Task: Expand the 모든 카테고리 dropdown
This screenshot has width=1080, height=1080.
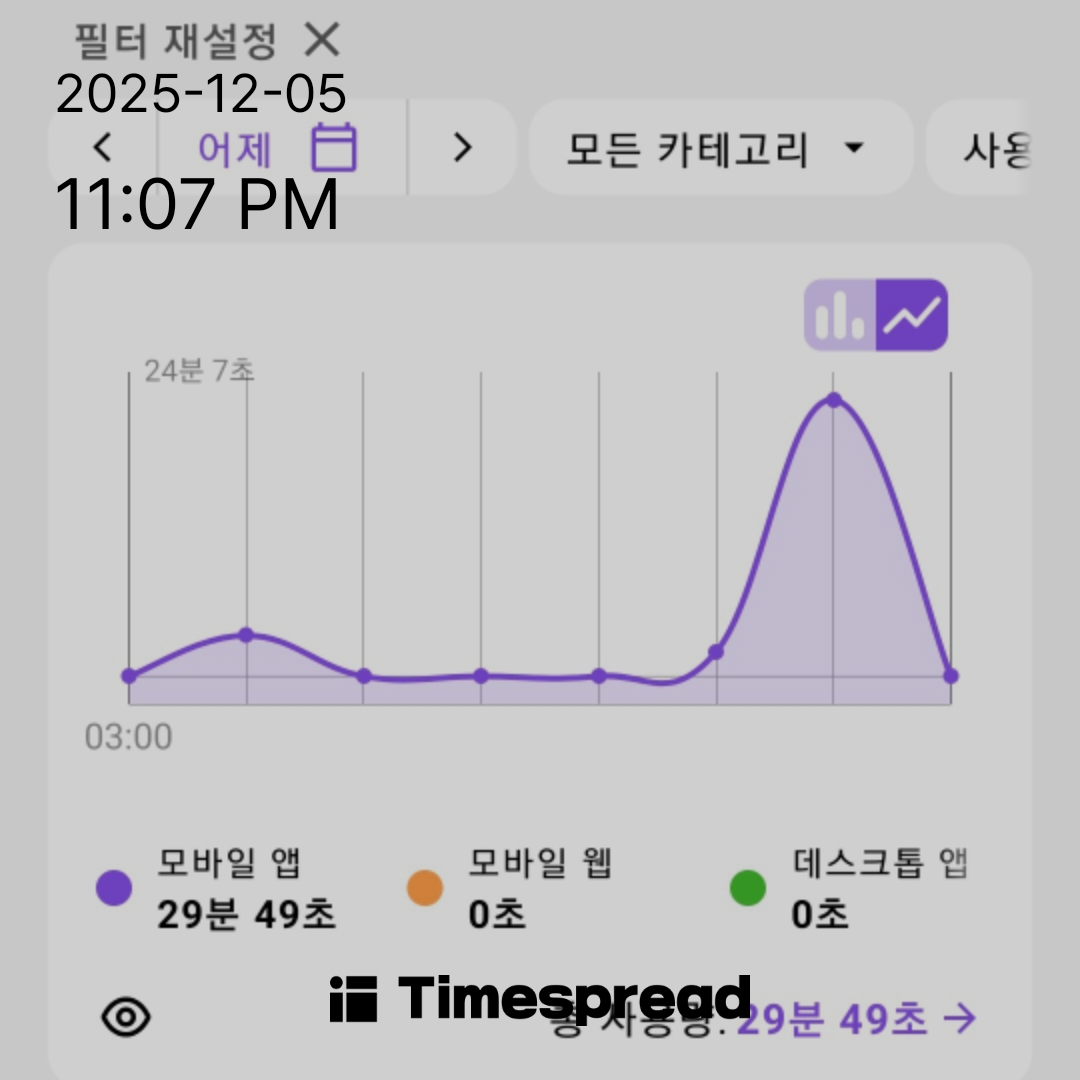Action: (718, 148)
